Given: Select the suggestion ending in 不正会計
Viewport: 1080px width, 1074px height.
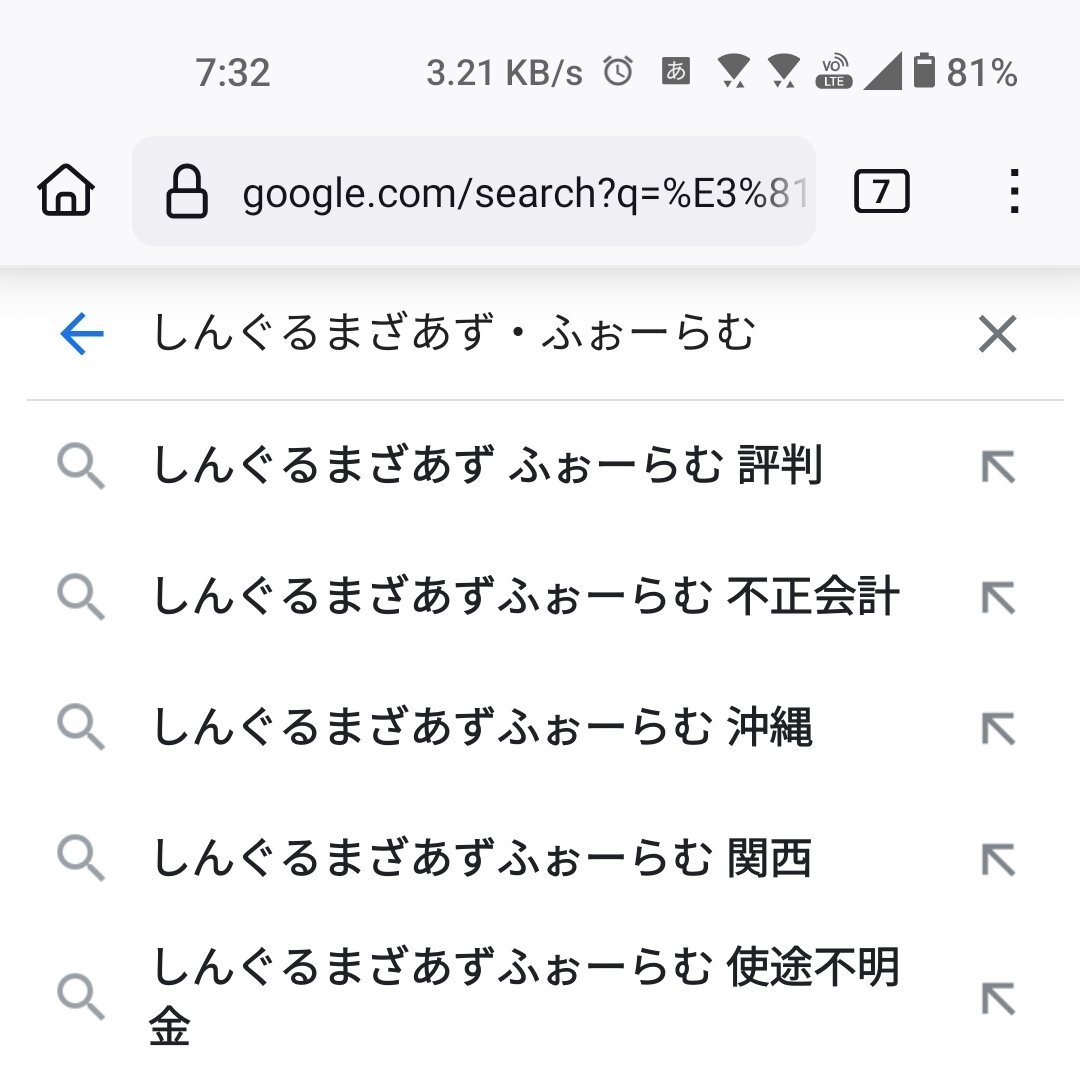Looking at the screenshot, I should (x=525, y=598).
